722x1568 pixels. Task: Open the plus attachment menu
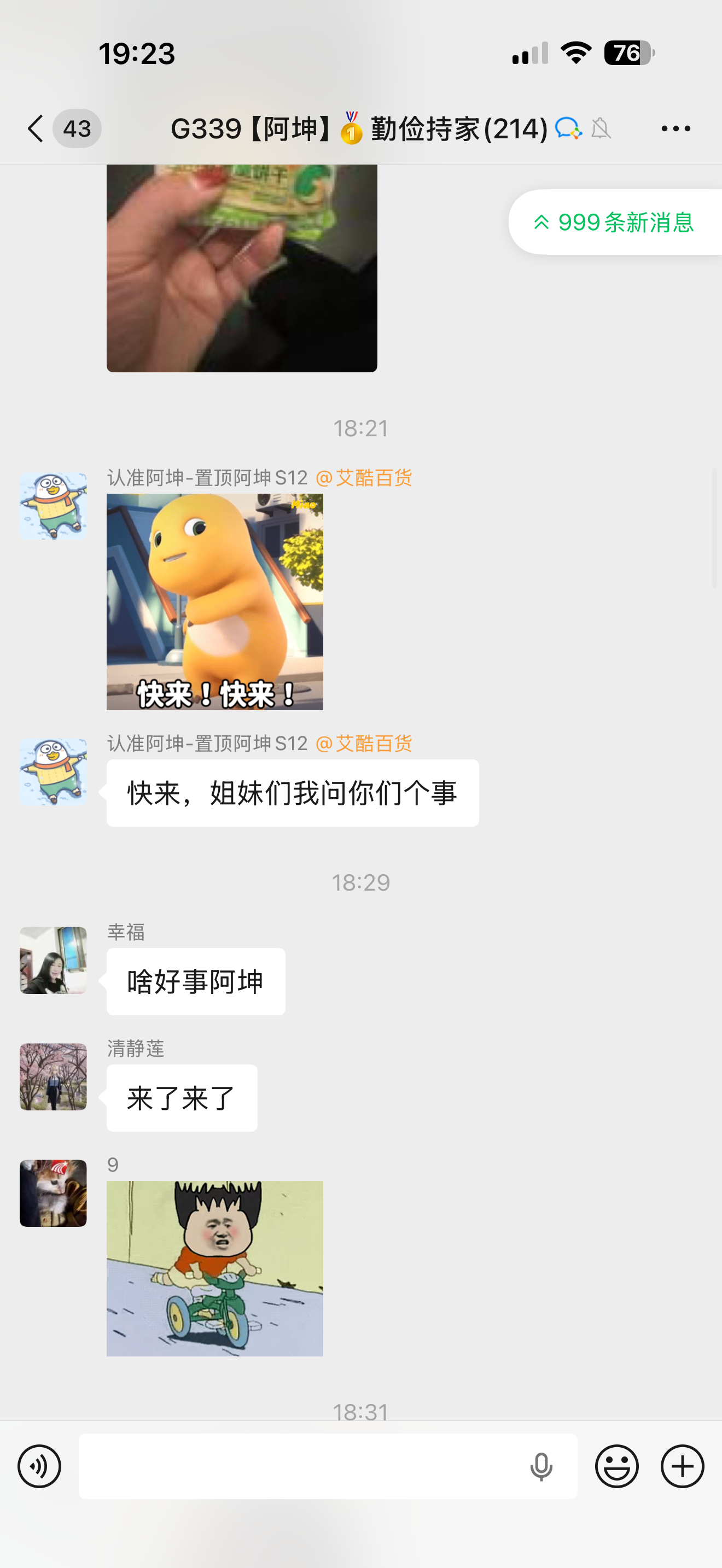(682, 1465)
